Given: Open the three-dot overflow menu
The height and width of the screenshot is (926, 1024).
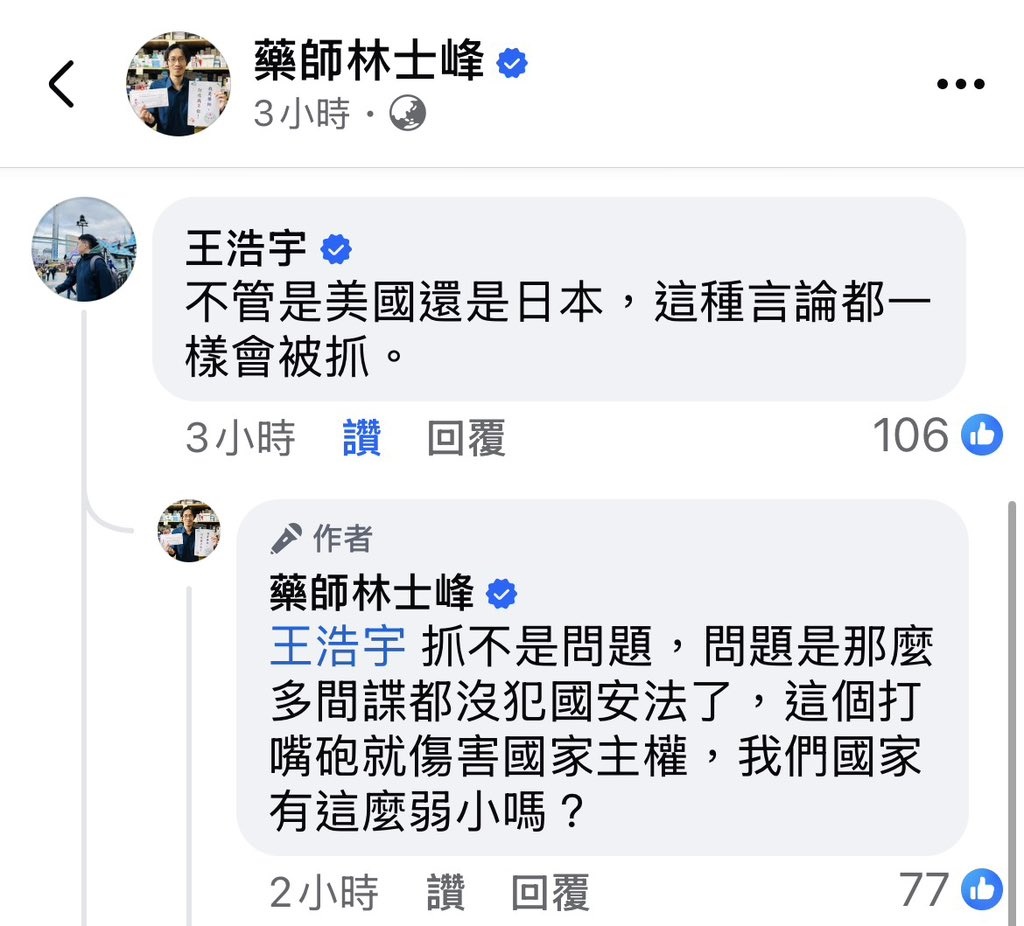Looking at the screenshot, I should pos(960,84).
